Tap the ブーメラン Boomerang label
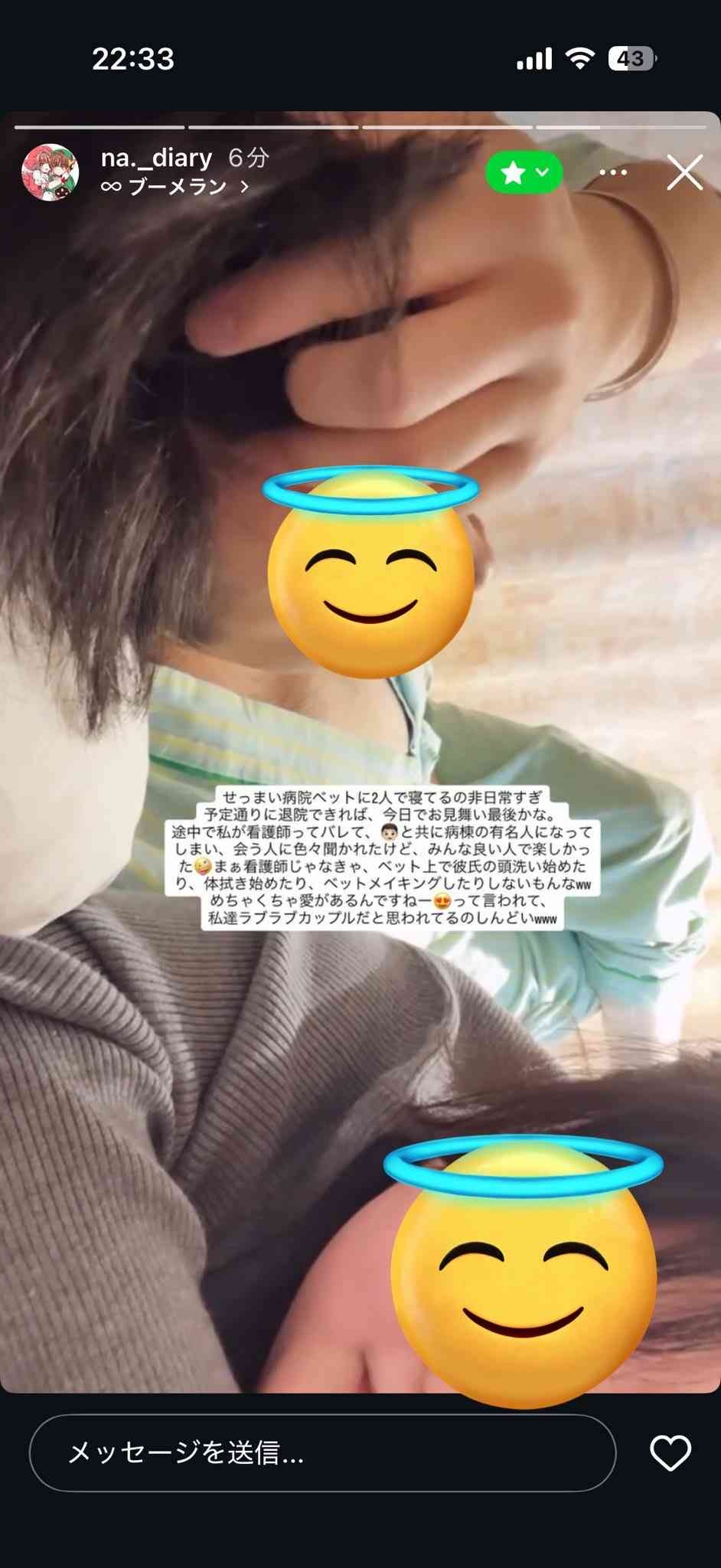The height and width of the screenshot is (1568, 721). click(176, 187)
